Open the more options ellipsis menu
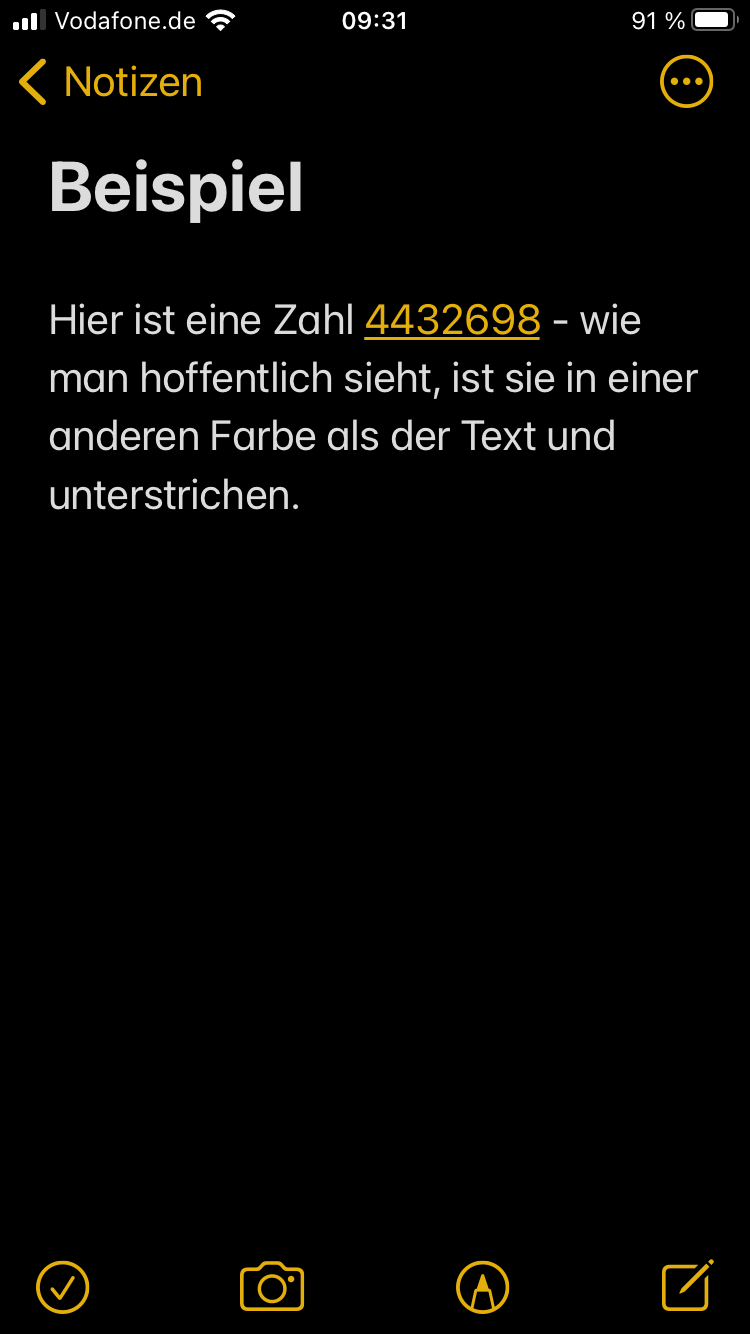The height and width of the screenshot is (1334, 750). (x=687, y=82)
